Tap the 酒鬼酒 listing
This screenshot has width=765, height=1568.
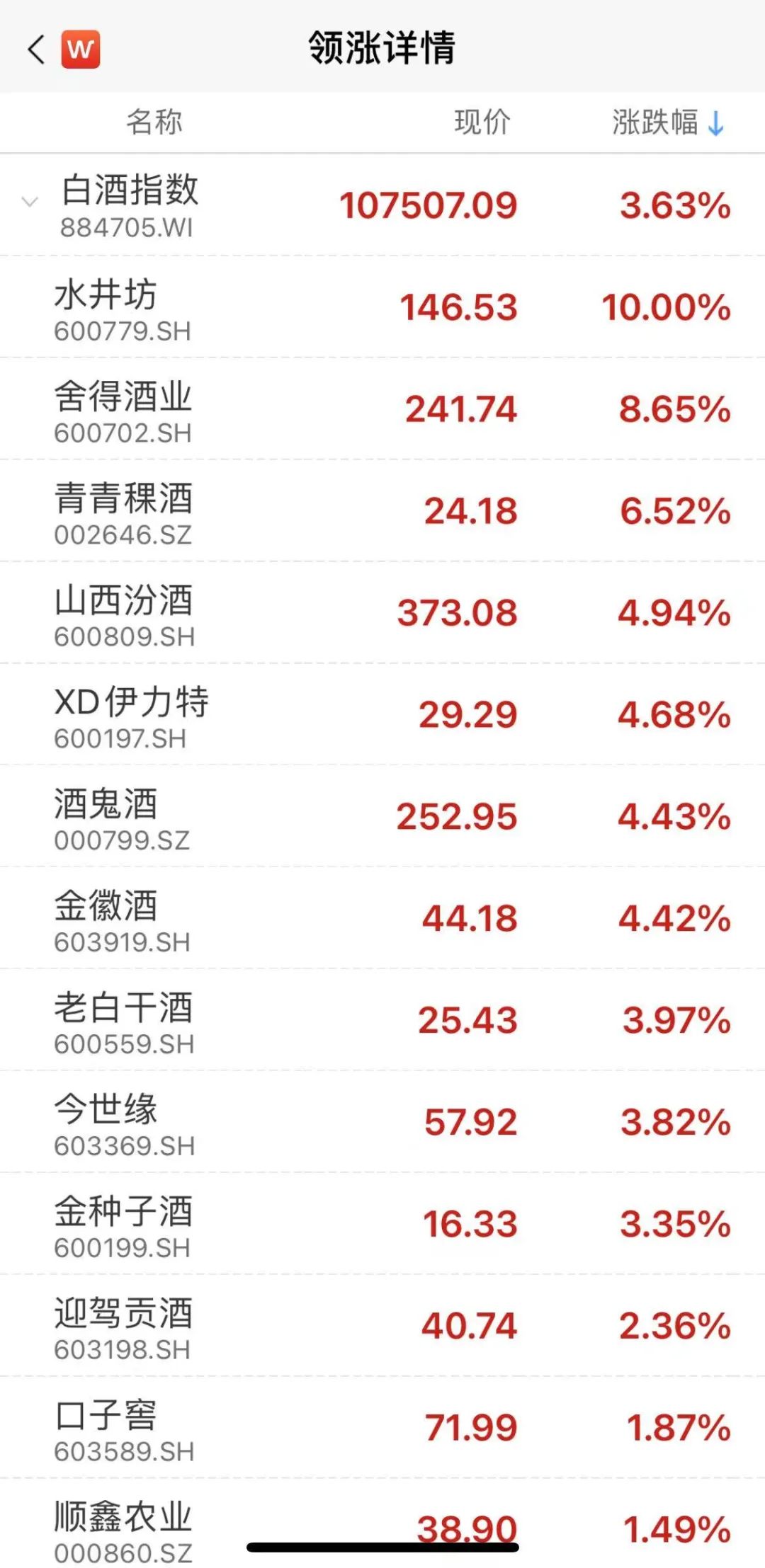pos(382,818)
